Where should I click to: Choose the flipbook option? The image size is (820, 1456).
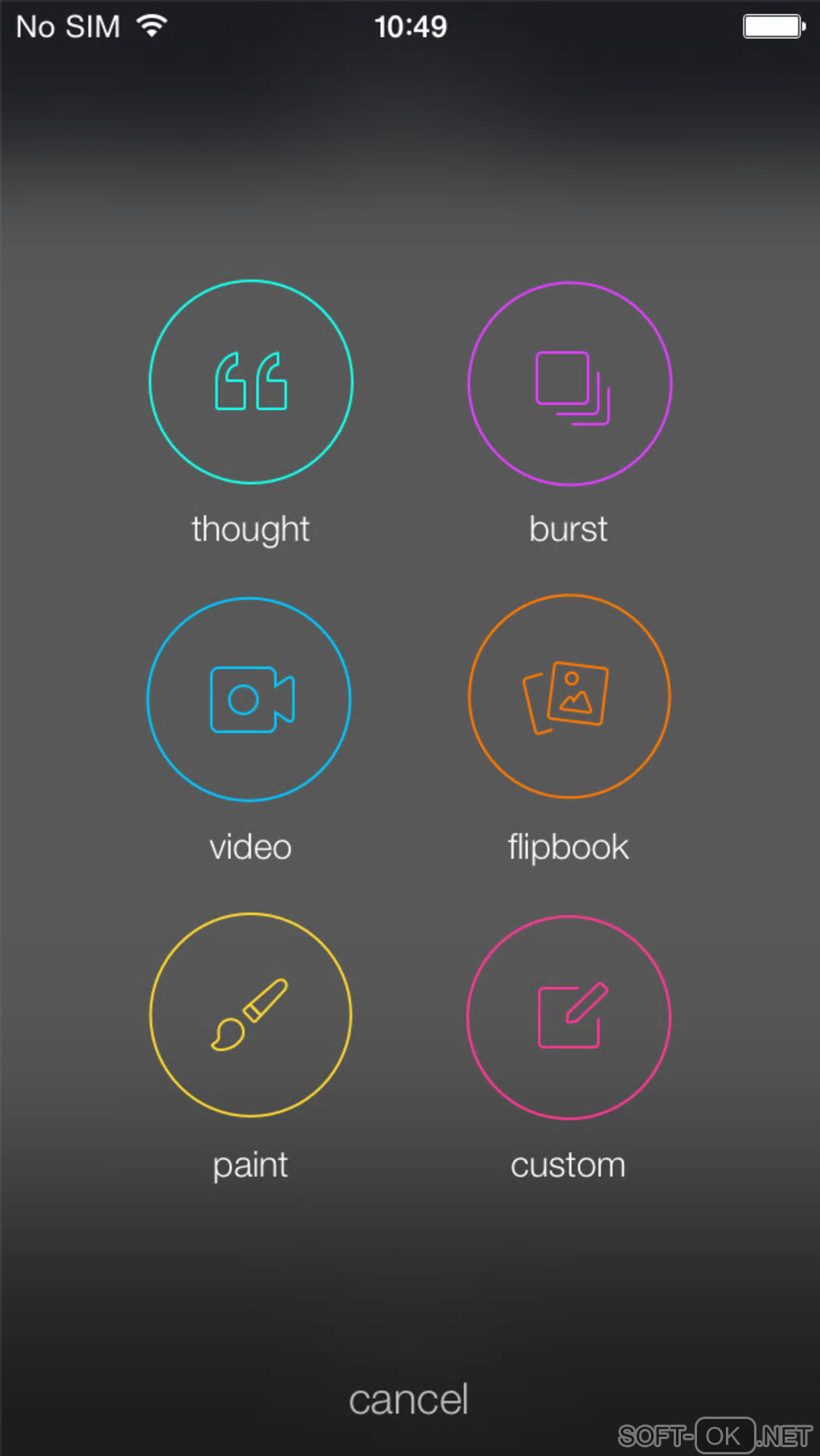pos(569,696)
